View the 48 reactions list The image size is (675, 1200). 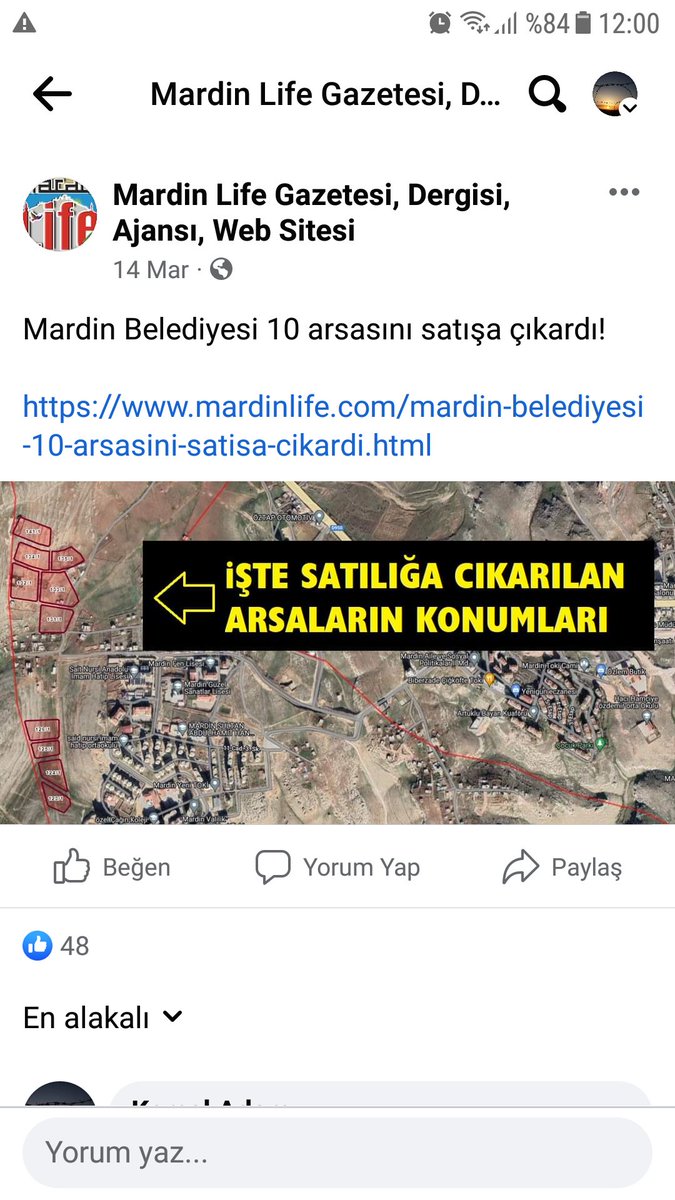[x=56, y=945]
